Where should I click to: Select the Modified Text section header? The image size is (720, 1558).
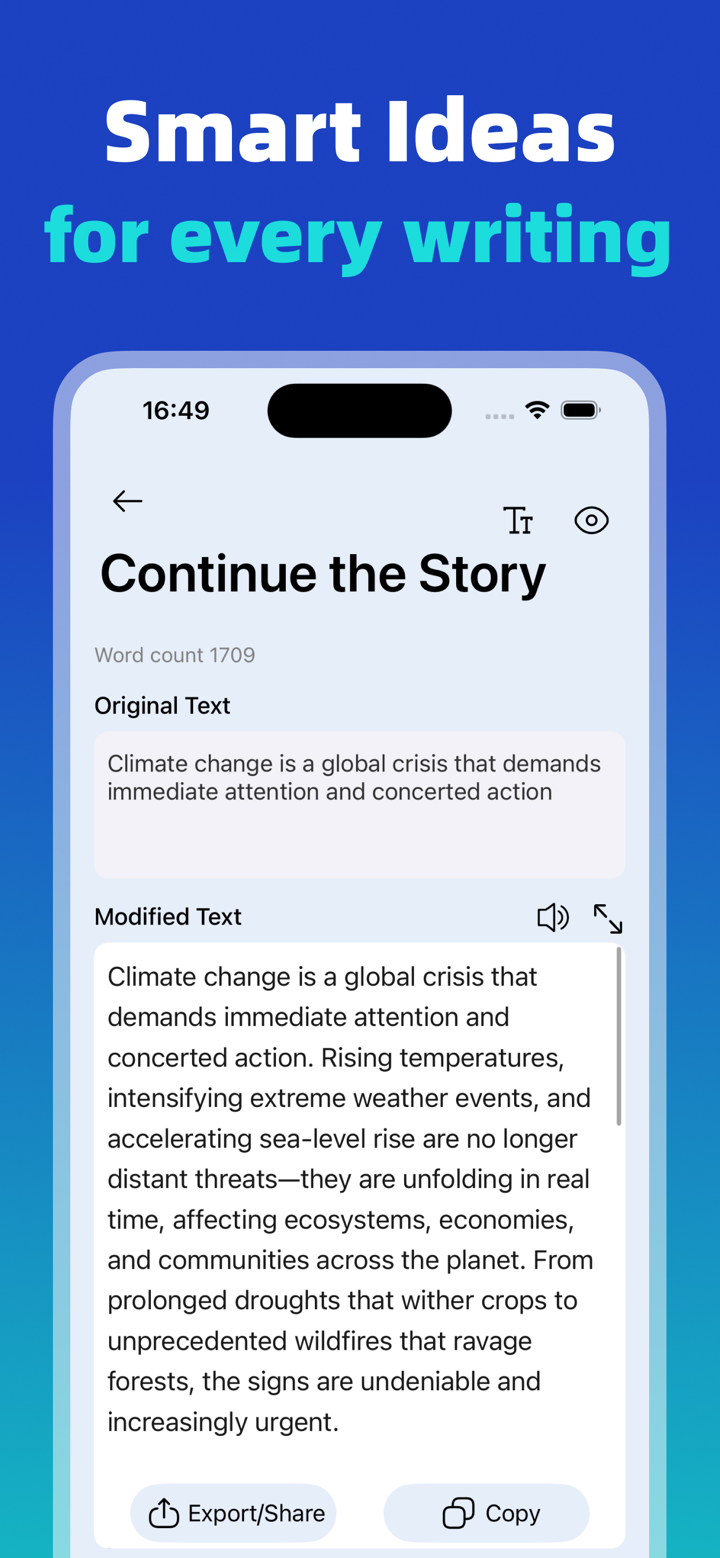[167, 917]
